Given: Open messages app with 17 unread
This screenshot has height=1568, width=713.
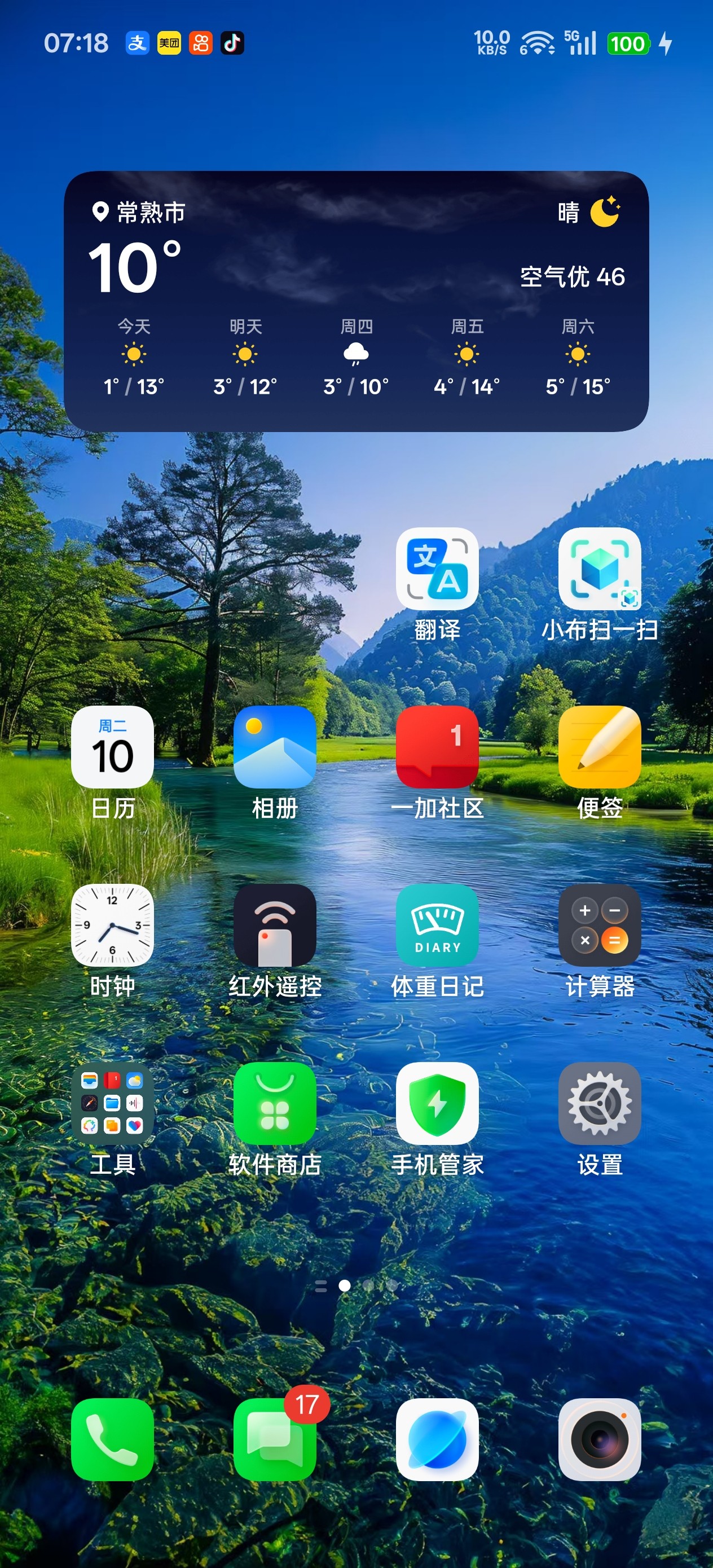Looking at the screenshot, I should (275, 1439).
